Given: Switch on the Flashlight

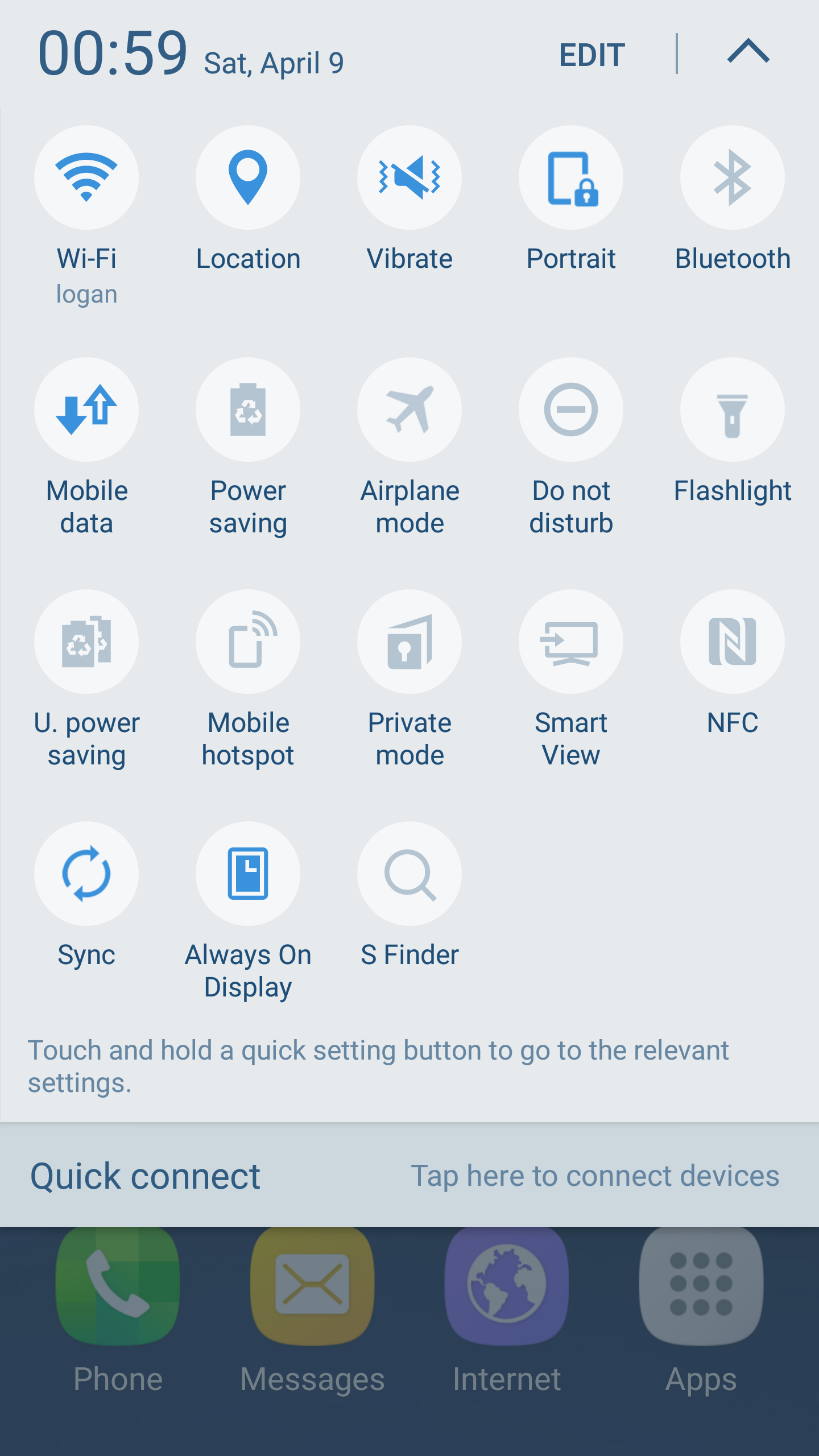Looking at the screenshot, I should (733, 409).
